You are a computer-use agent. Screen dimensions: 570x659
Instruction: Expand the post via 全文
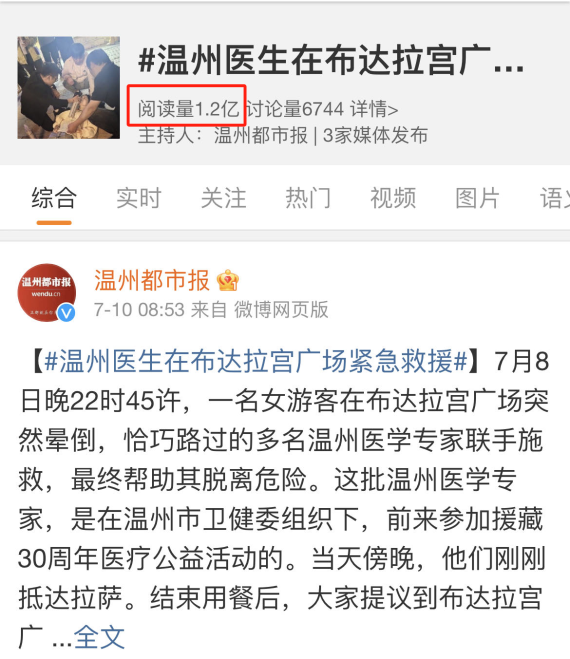99,637
